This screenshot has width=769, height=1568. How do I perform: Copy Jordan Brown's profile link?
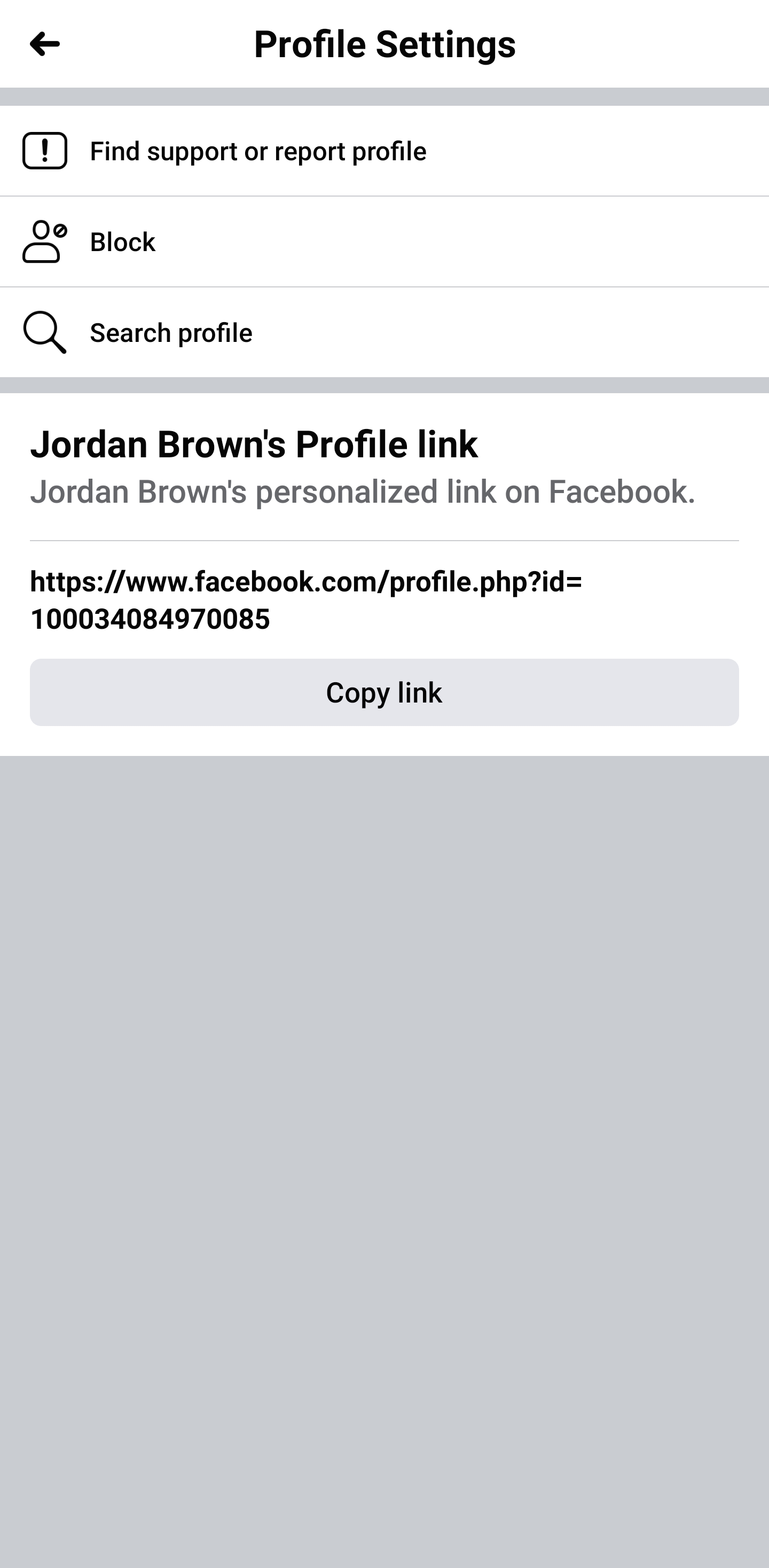[x=384, y=692]
